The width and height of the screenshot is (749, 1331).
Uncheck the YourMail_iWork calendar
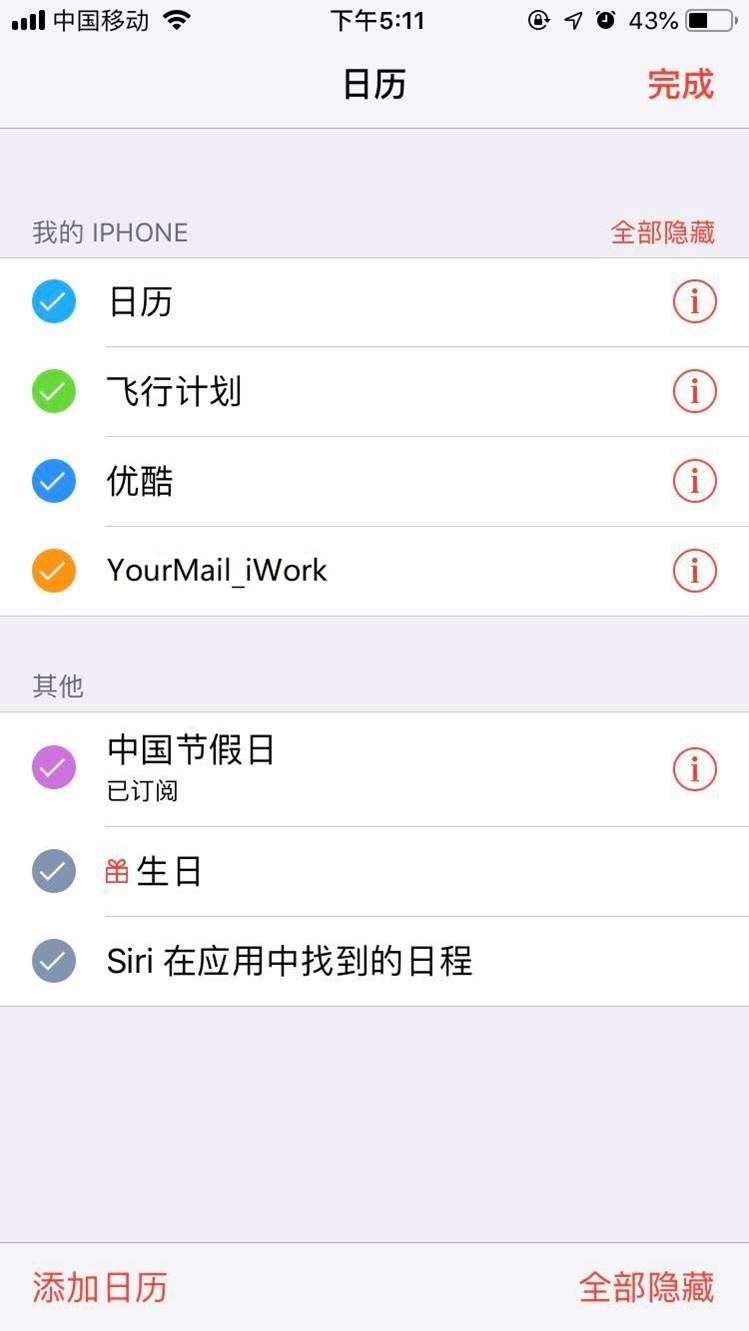[x=54, y=570]
